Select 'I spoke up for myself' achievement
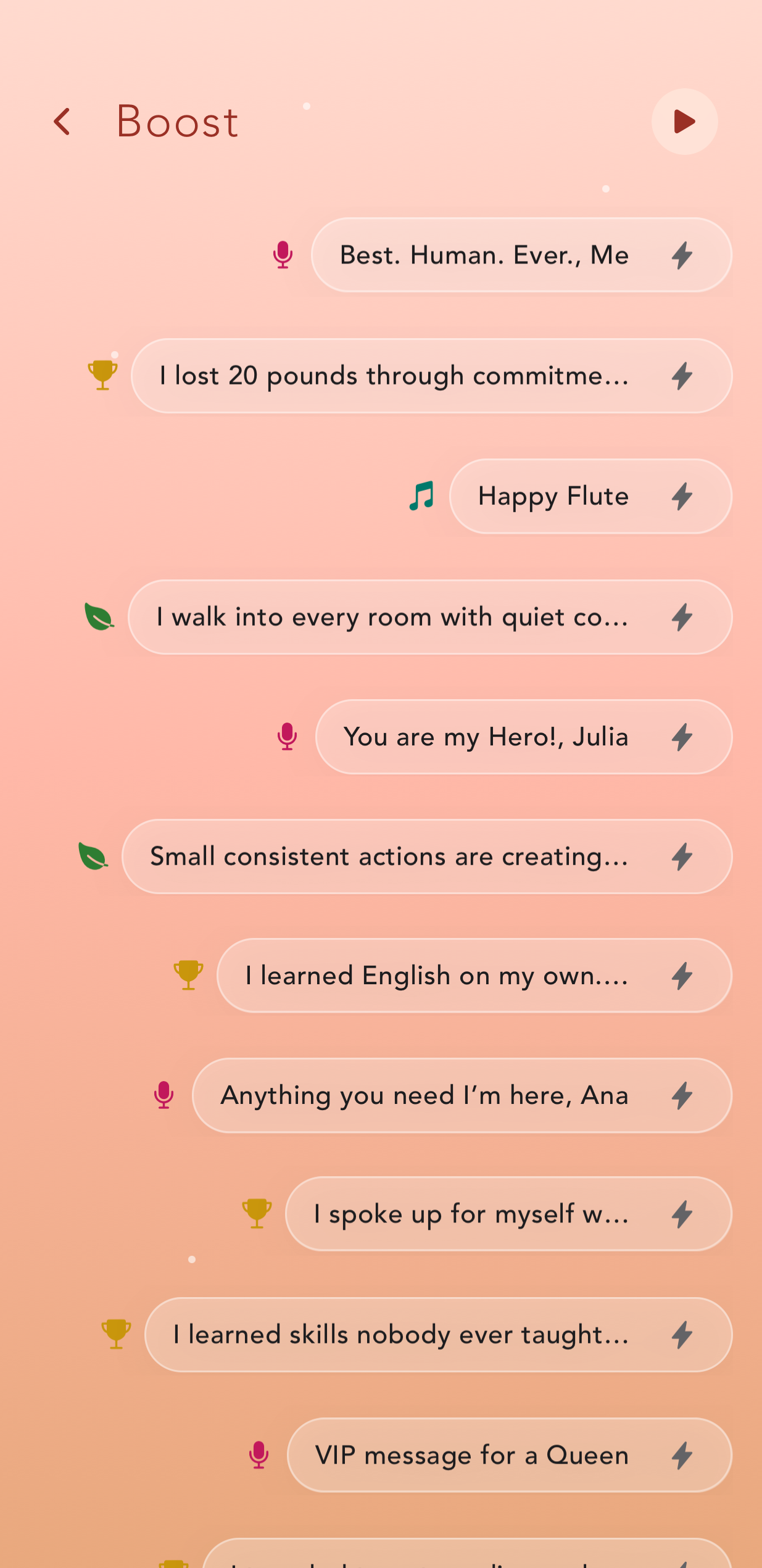Viewport: 762px width, 1568px height. coord(471,1214)
